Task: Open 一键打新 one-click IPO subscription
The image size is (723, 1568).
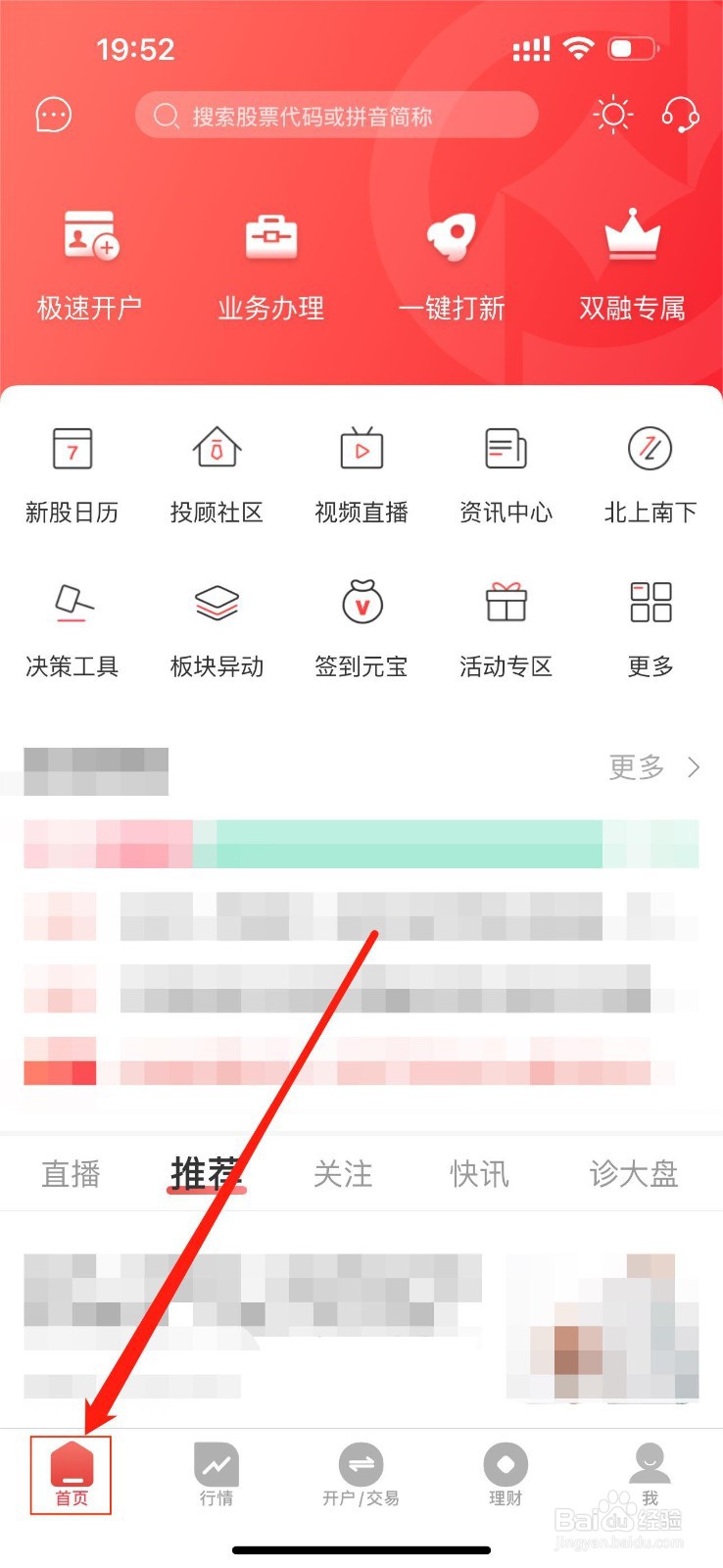Action: (x=452, y=265)
